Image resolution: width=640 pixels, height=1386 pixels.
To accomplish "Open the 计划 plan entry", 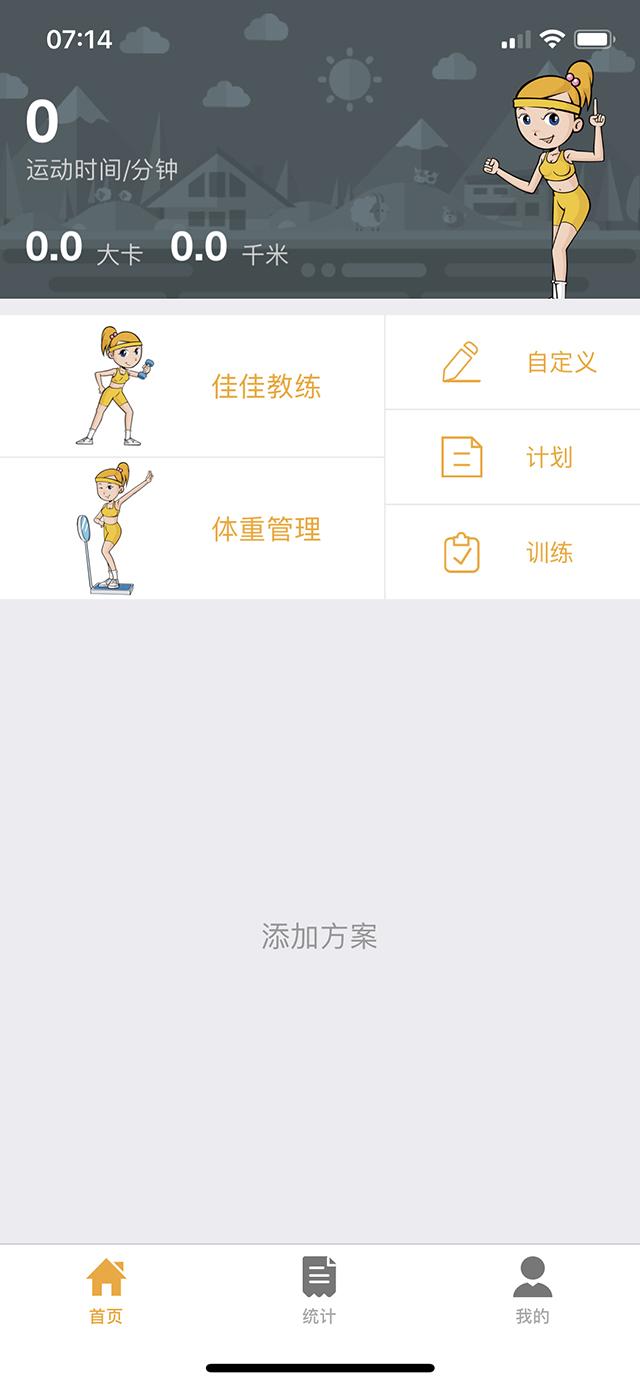I will point(513,457).
